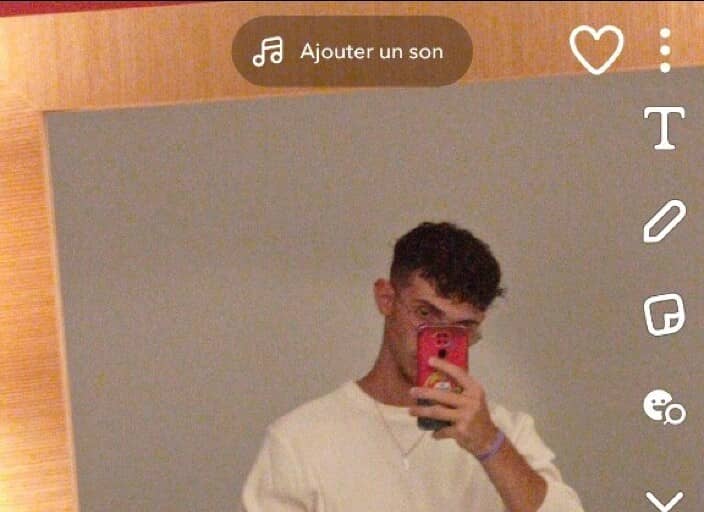Open the emoji lens search tool
This screenshot has width=704, height=512.
click(x=664, y=407)
